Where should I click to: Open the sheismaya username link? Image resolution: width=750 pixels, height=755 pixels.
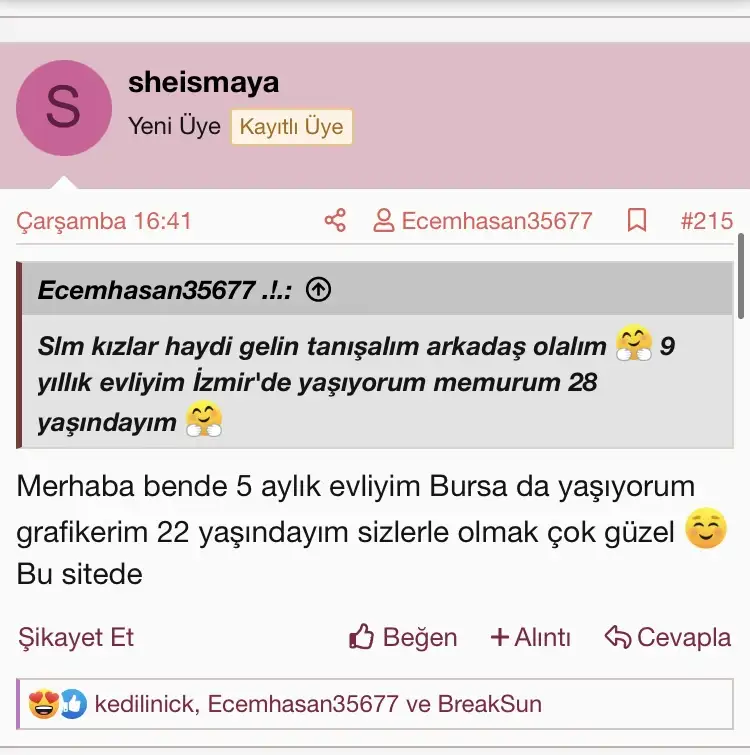point(203,82)
